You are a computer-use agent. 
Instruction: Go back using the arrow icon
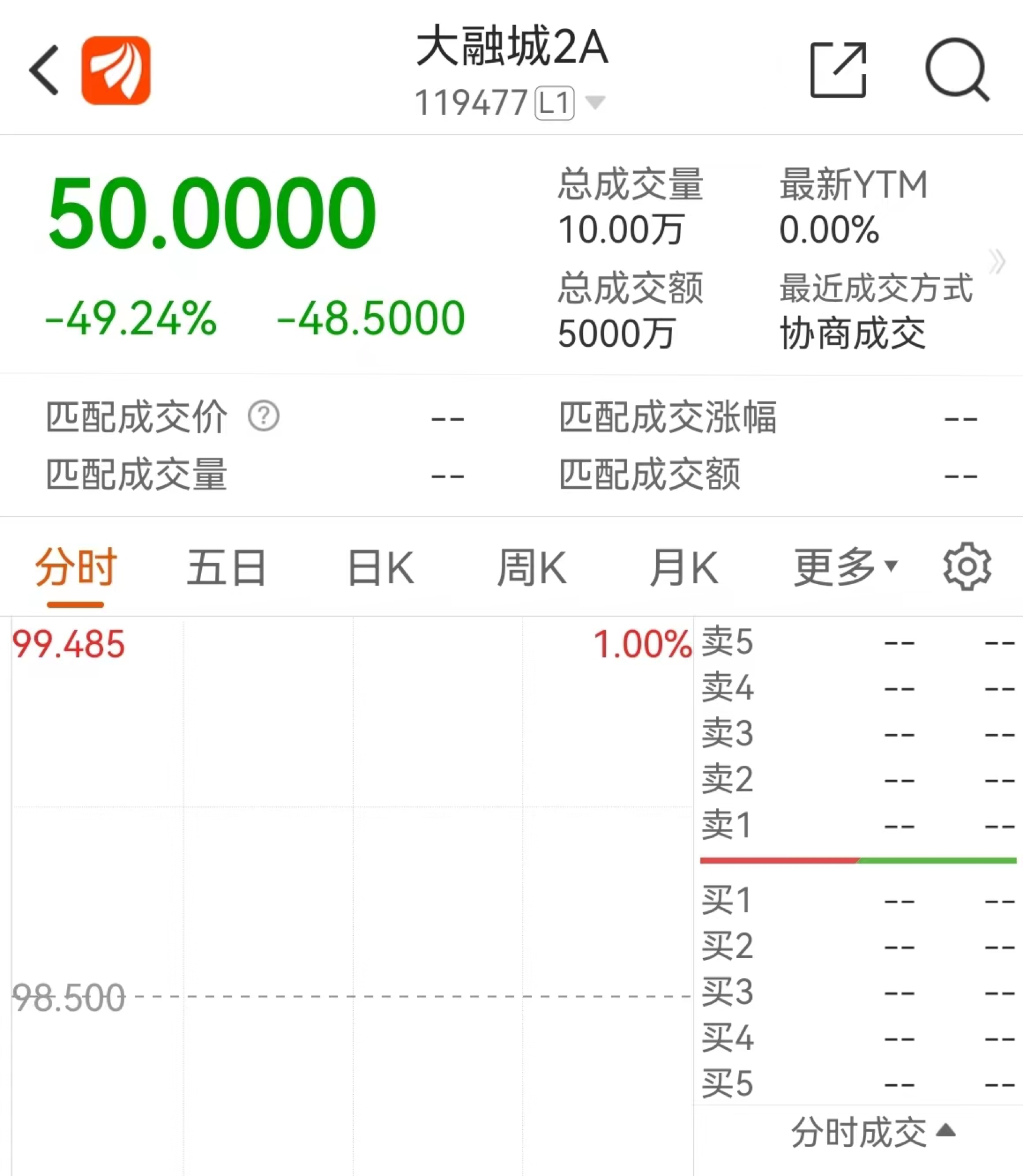(44, 70)
